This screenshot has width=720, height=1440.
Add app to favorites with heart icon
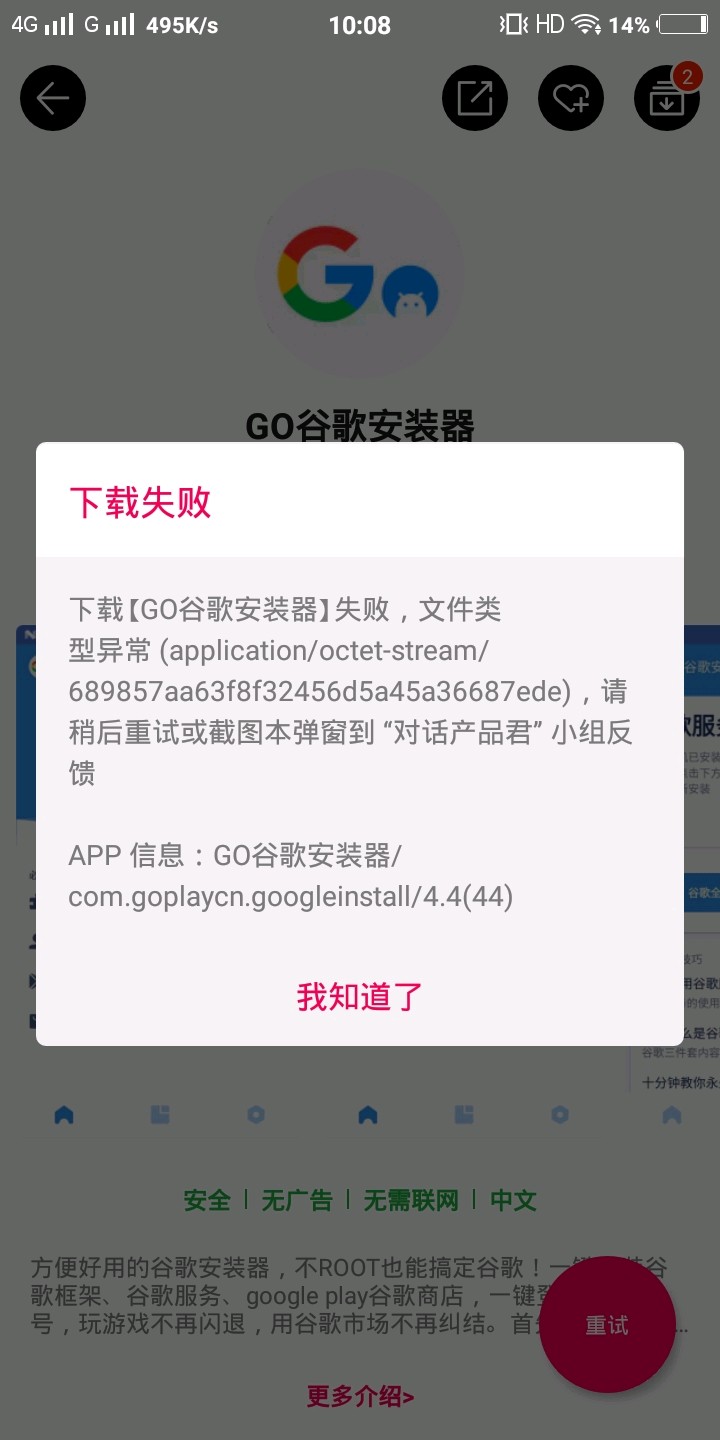[571, 98]
